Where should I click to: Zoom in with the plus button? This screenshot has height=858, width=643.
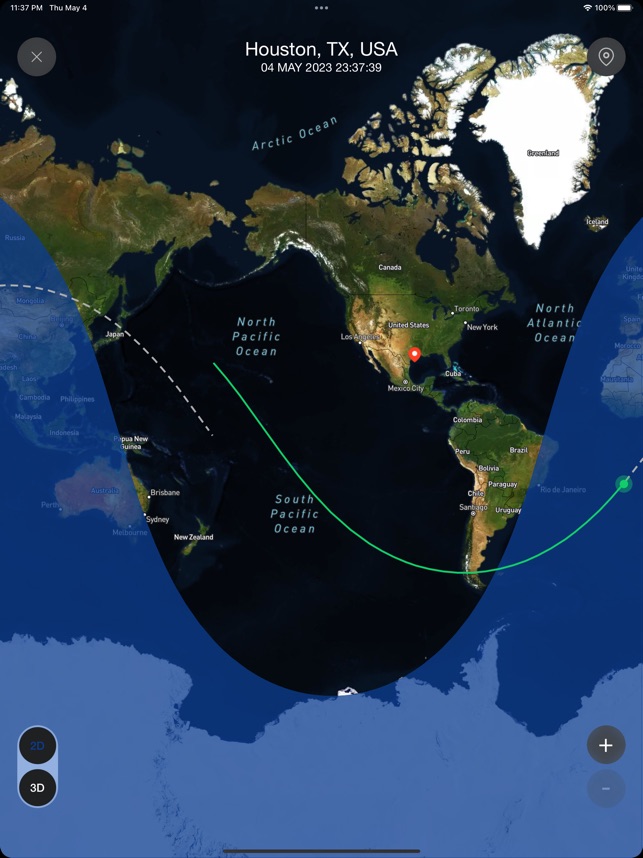pos(605,745)
